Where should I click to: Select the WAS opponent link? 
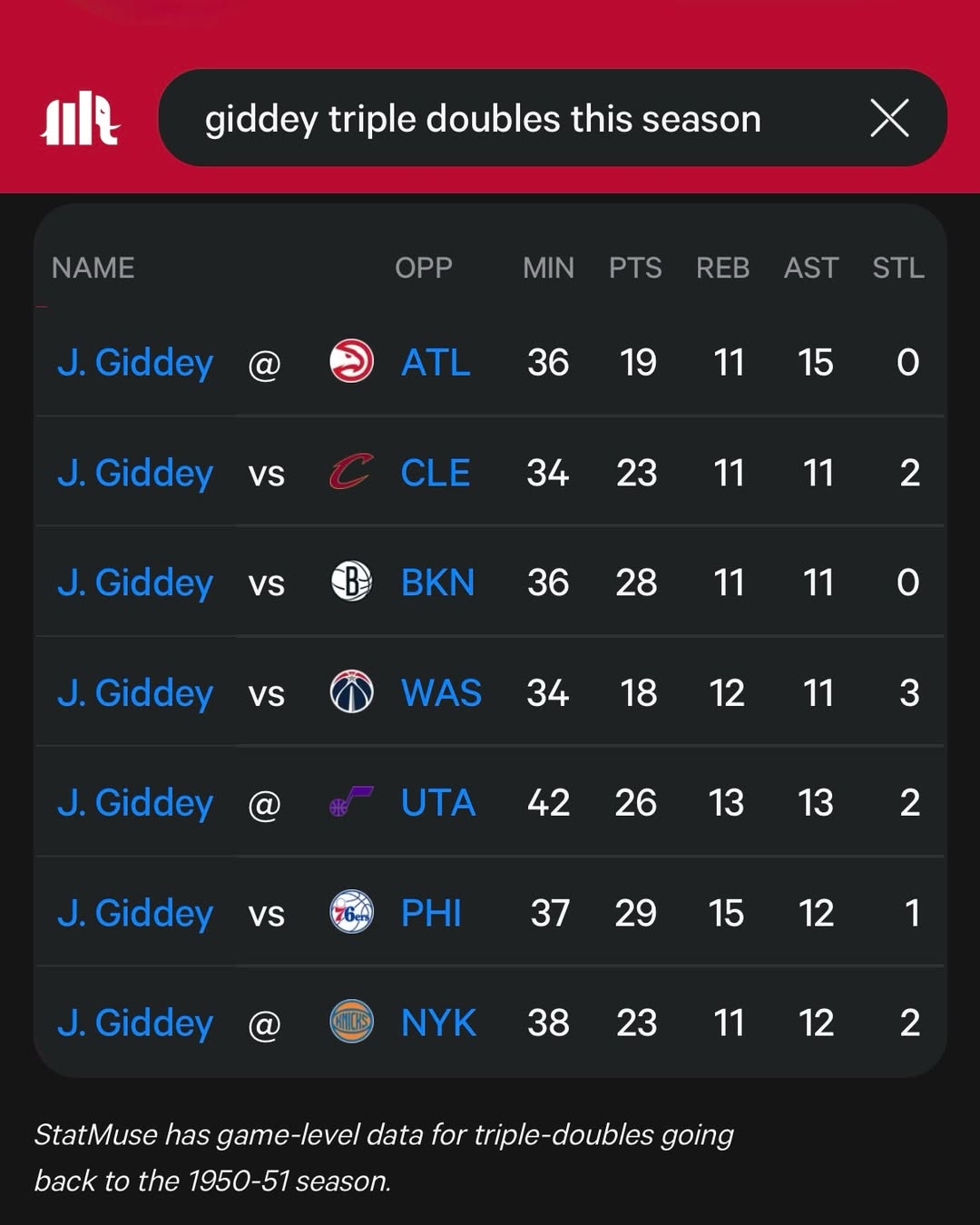coord(441,693)
